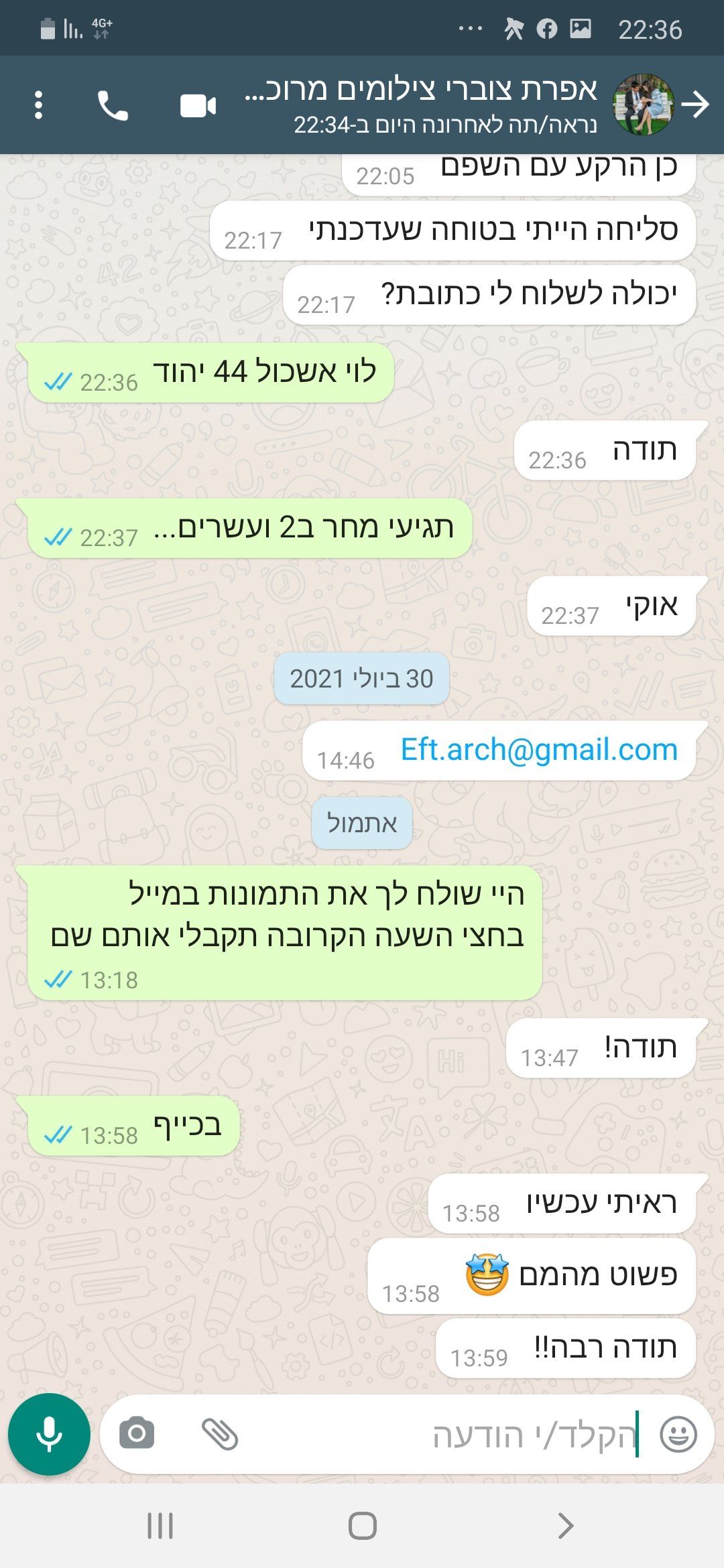Start a voice call with this contact
724x1568 pixels.
coord(113,105)
